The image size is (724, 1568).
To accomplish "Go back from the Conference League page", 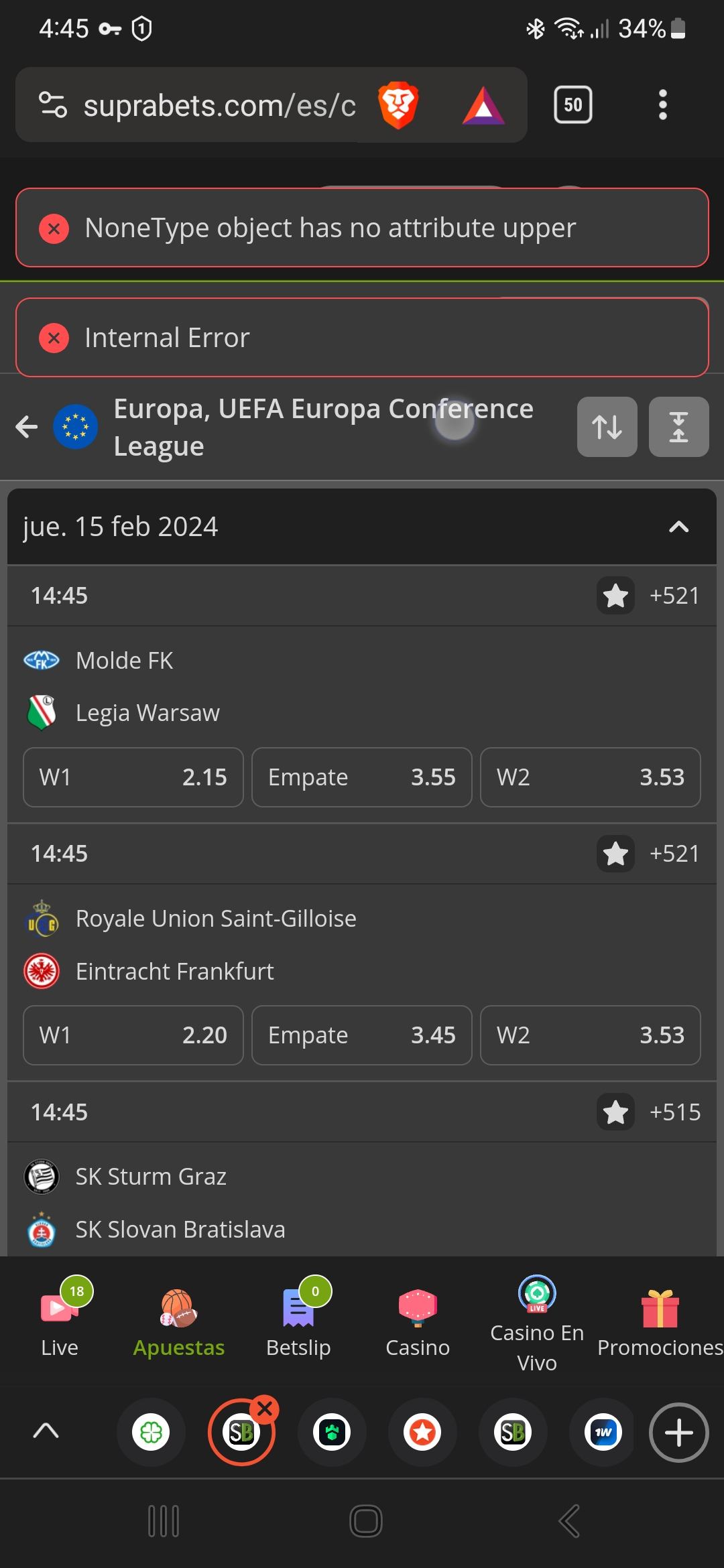I will [x=27, y=427].
